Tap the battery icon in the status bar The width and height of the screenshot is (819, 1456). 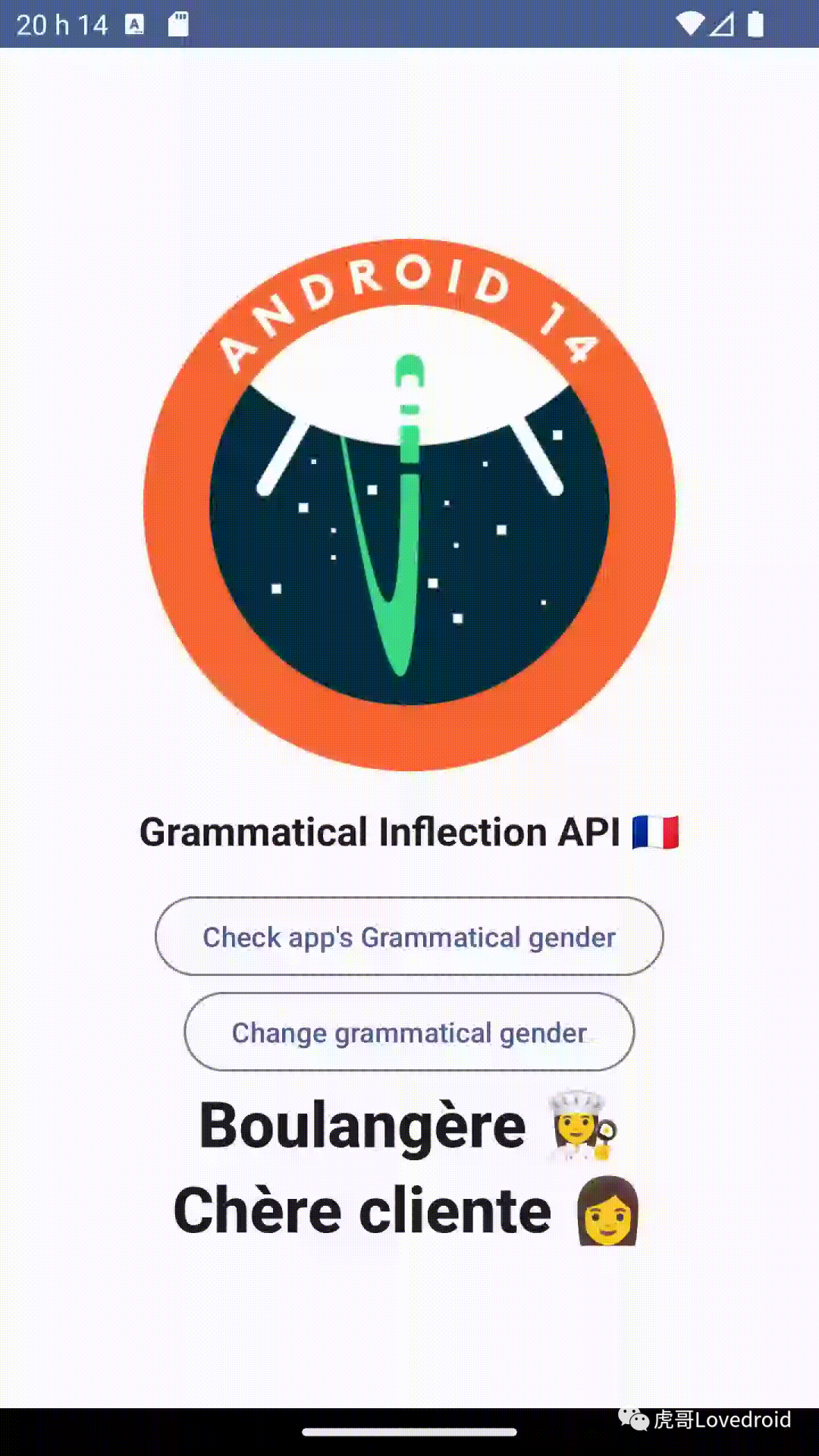click(755, 25)
